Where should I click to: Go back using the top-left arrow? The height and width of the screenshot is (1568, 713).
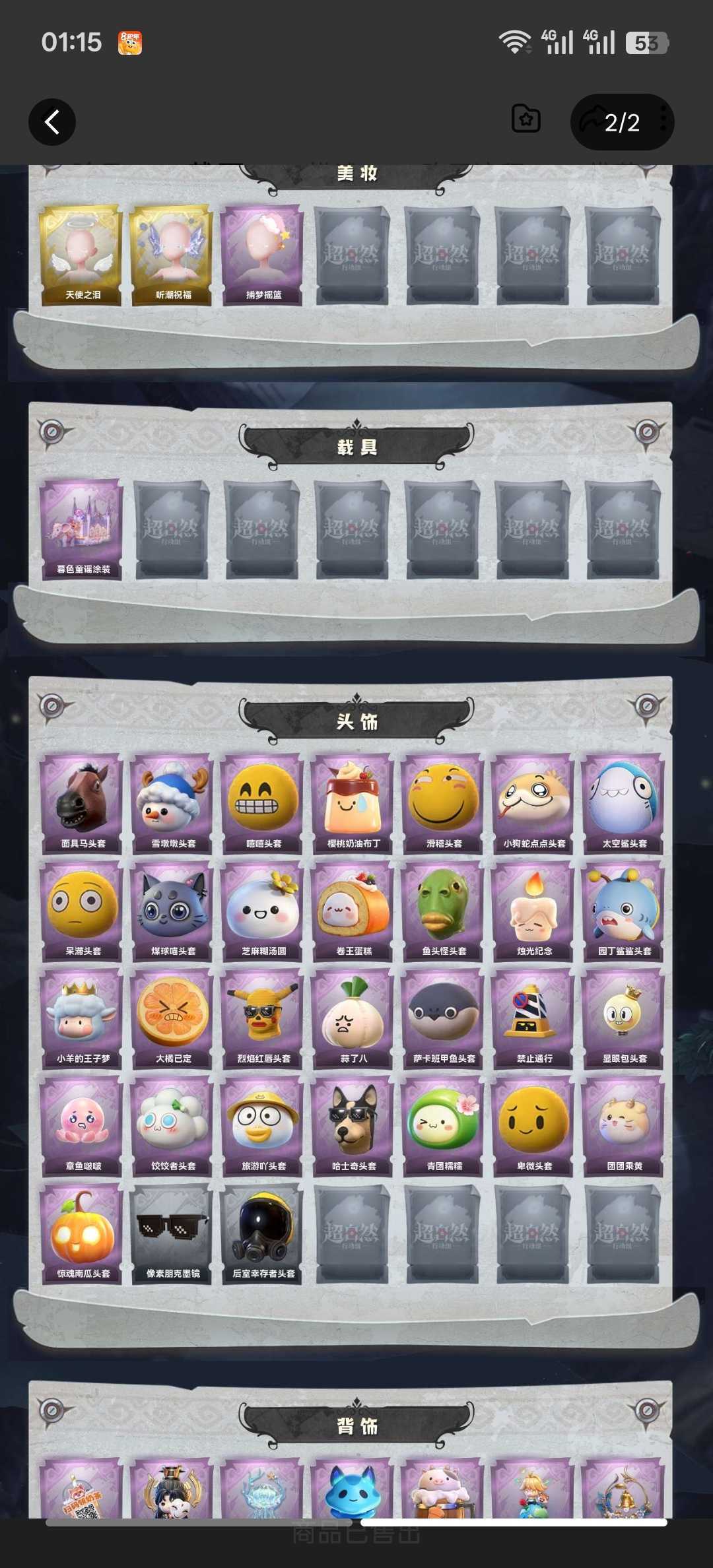pyautogui.click(x=52, y=122)
